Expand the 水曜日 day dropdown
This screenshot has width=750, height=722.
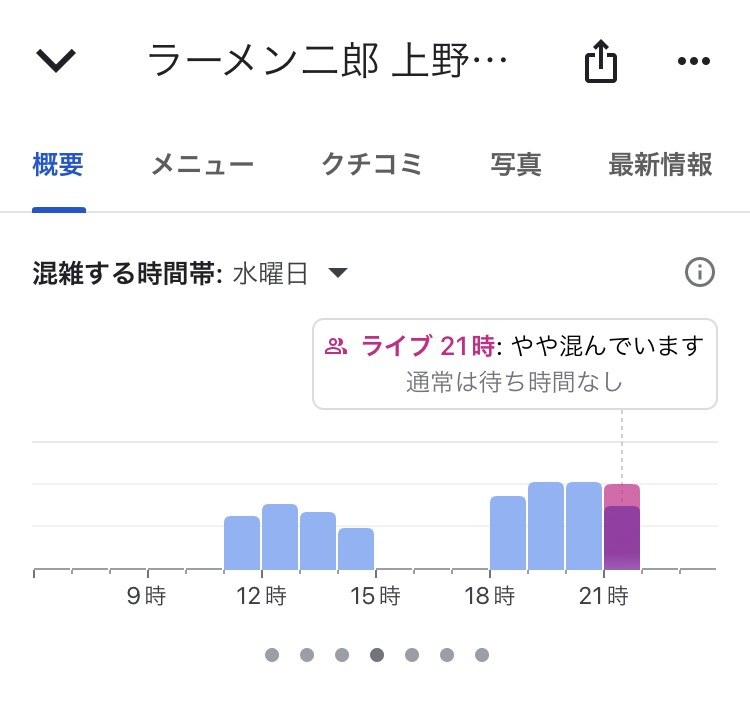pos(290,274)
